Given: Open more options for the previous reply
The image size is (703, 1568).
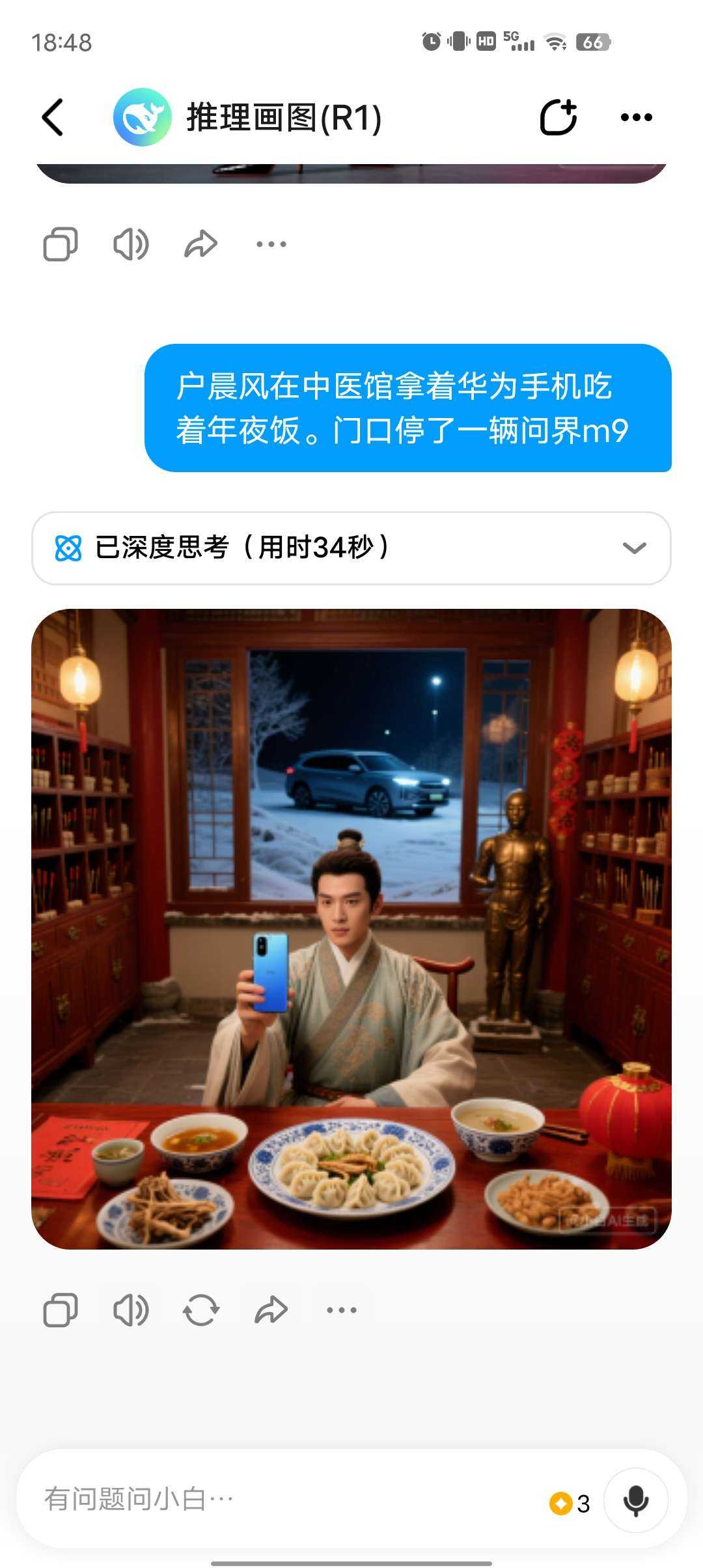Looking at the screenshot, I should [x=271, y=244].
